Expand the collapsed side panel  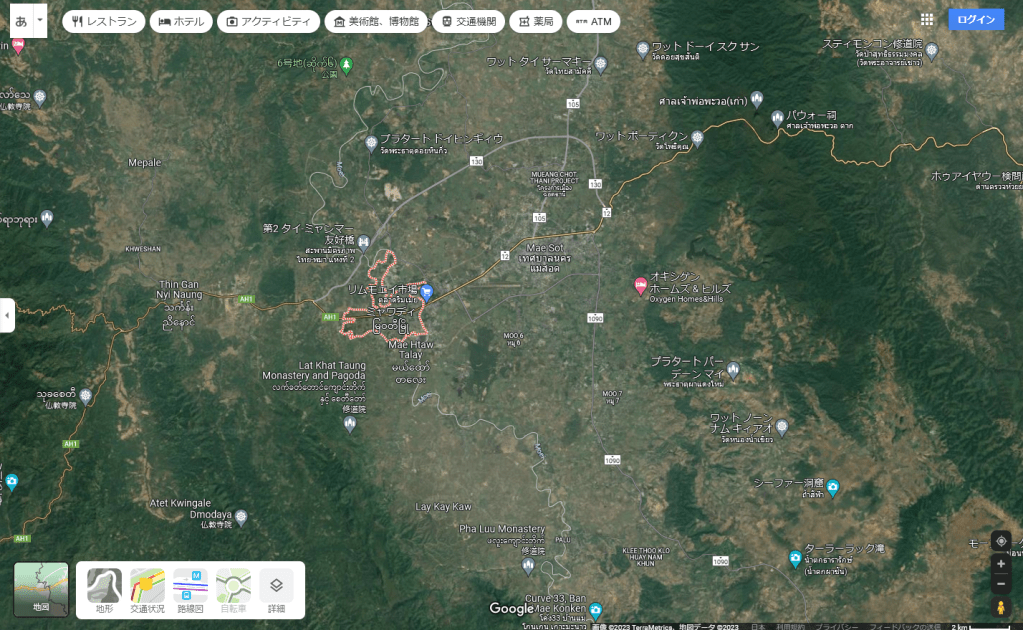click(7, 315)
